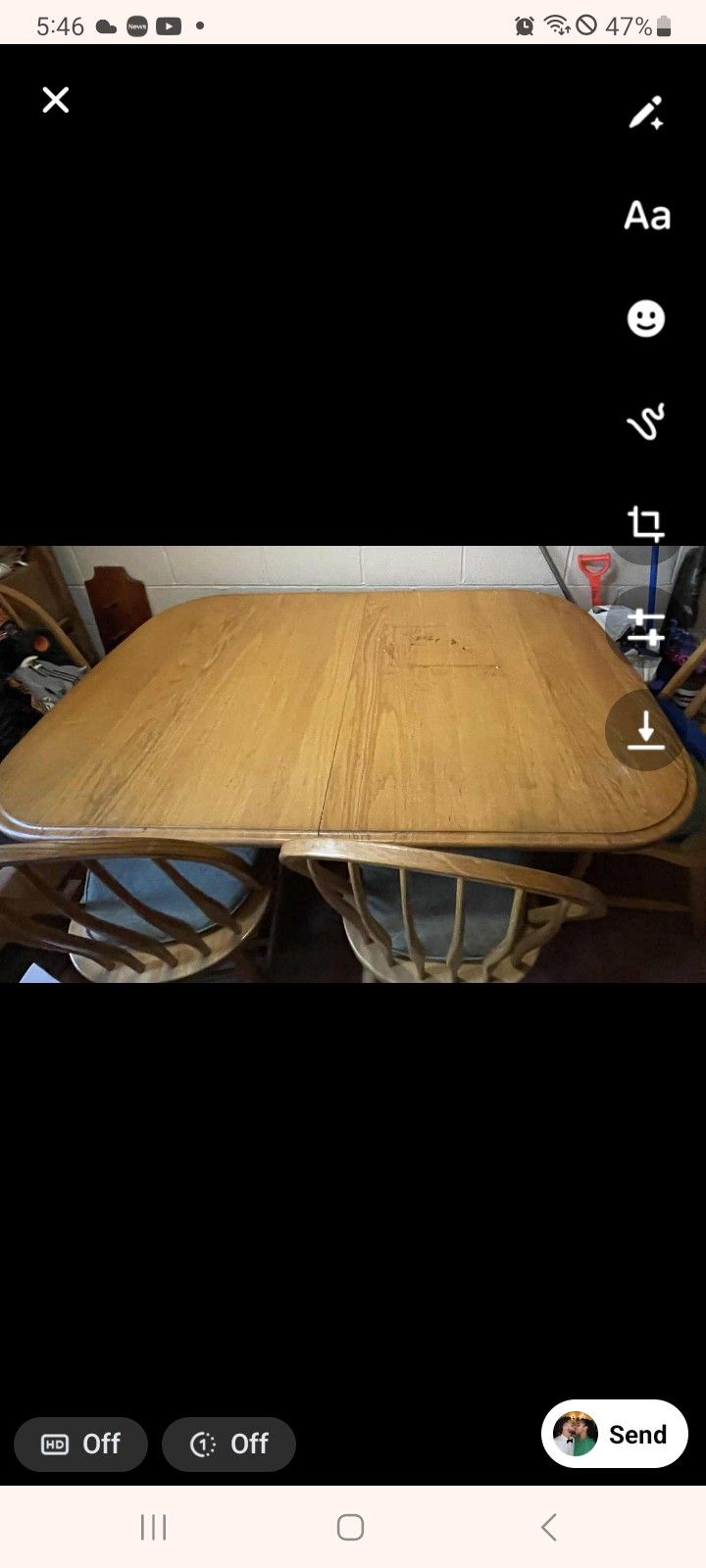706x1568 pixels.
Task: Select the scribble drawing tool
Action: tap(646, 421)
